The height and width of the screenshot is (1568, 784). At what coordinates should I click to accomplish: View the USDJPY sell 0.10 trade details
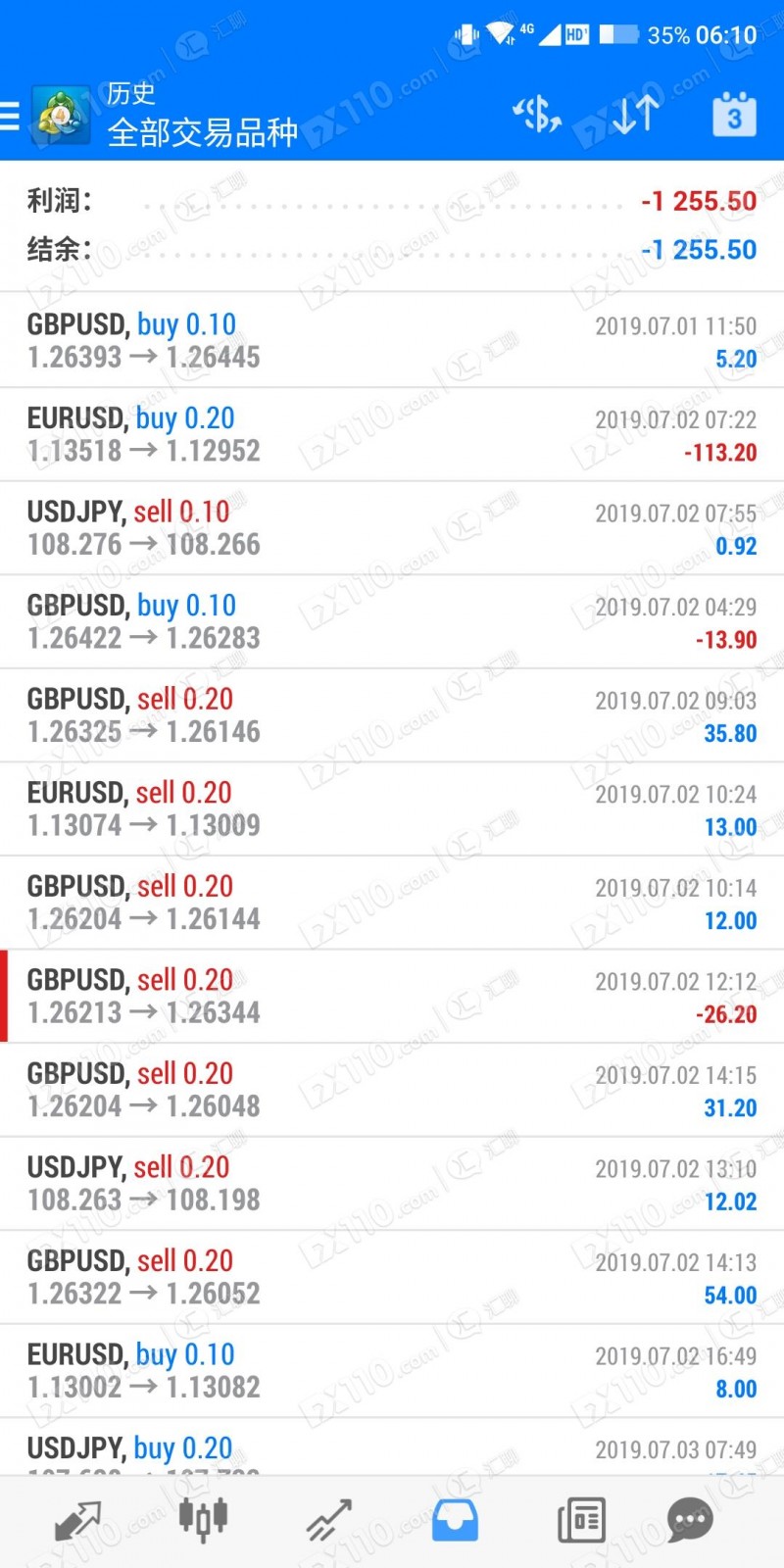click(392, 527)
